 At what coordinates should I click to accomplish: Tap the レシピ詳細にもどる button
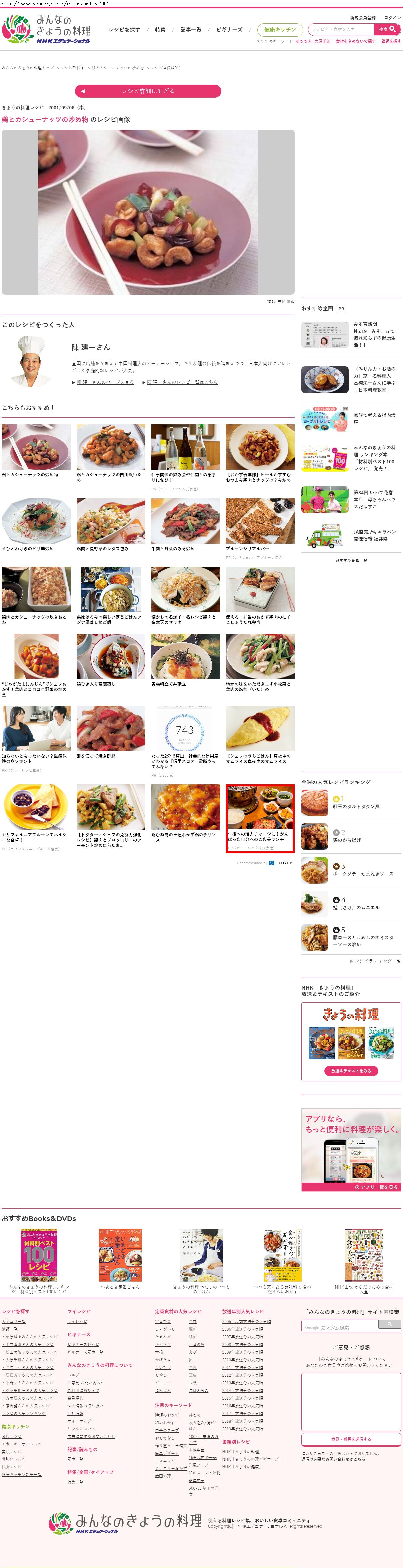(x=148, y=91)
